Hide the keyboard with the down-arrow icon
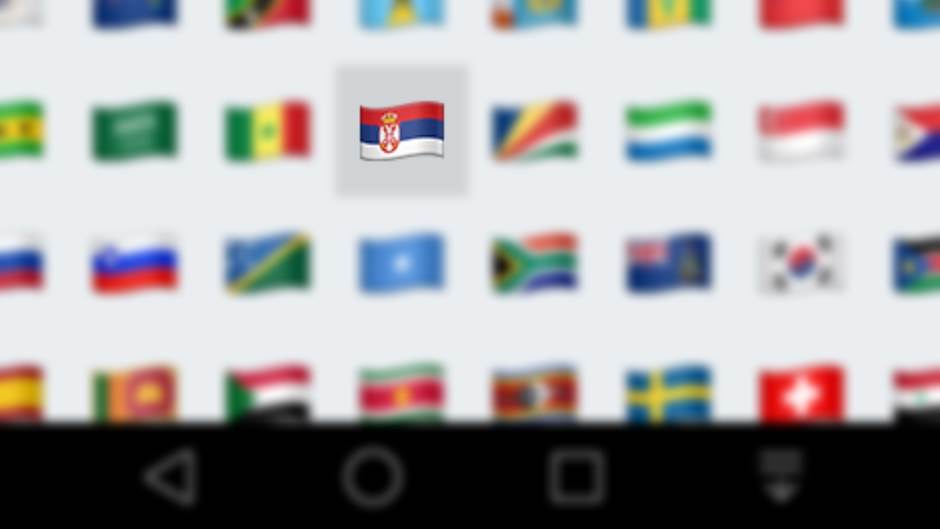 [780, 477]
